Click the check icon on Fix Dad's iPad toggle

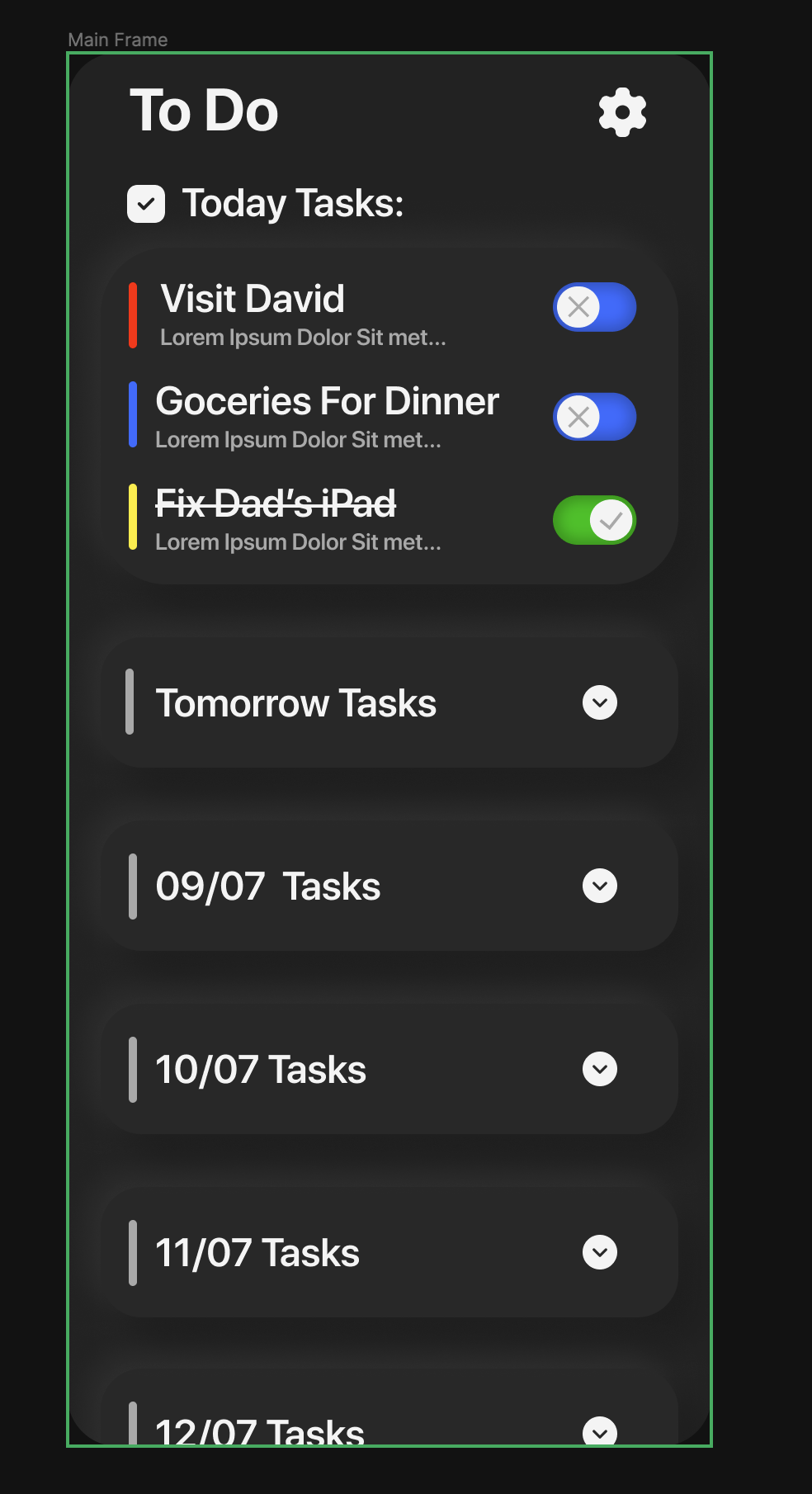pyautogui.click(x=611, y=520)
